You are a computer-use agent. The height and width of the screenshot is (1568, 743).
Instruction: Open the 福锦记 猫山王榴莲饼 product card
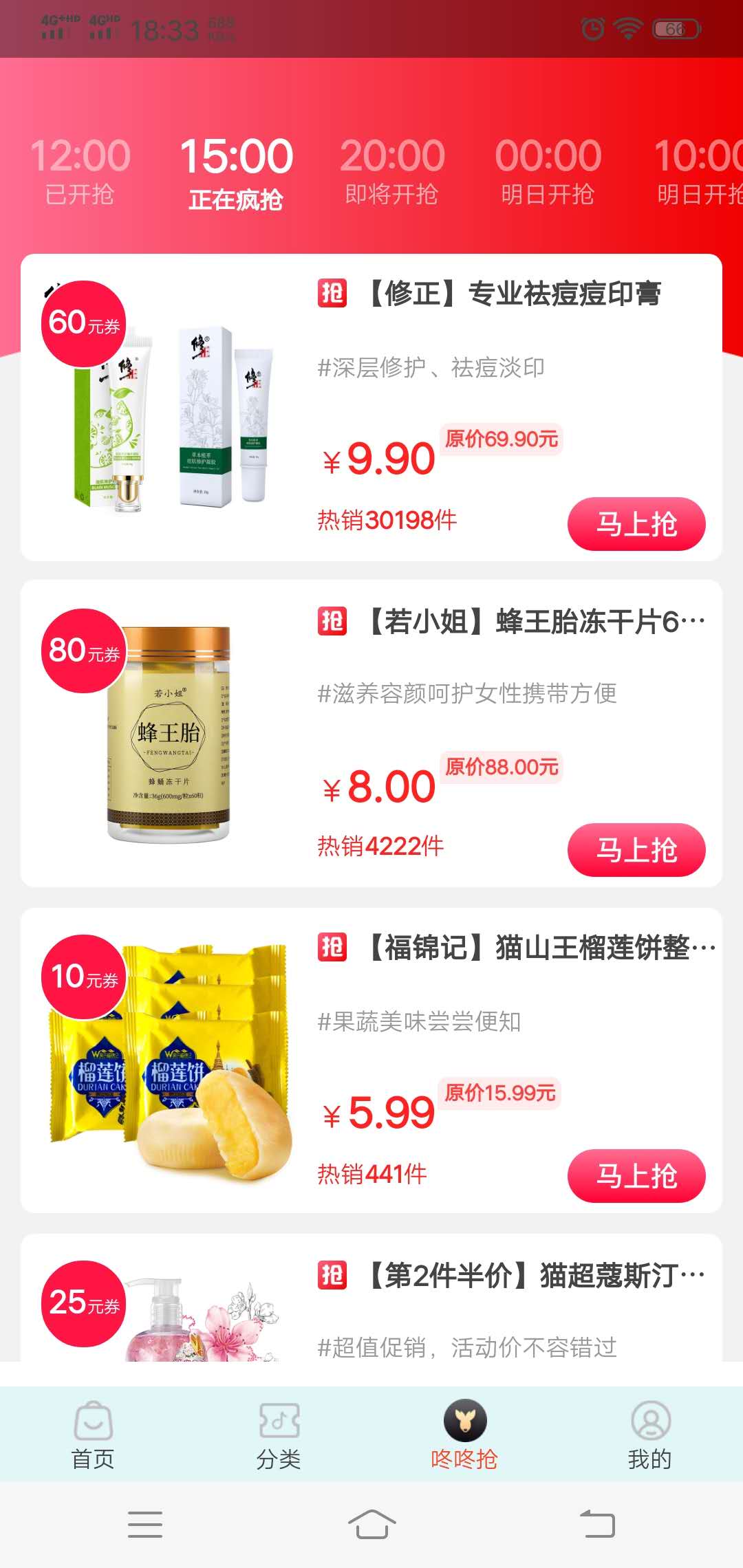pyautogui.click(x=371, y=1060)
